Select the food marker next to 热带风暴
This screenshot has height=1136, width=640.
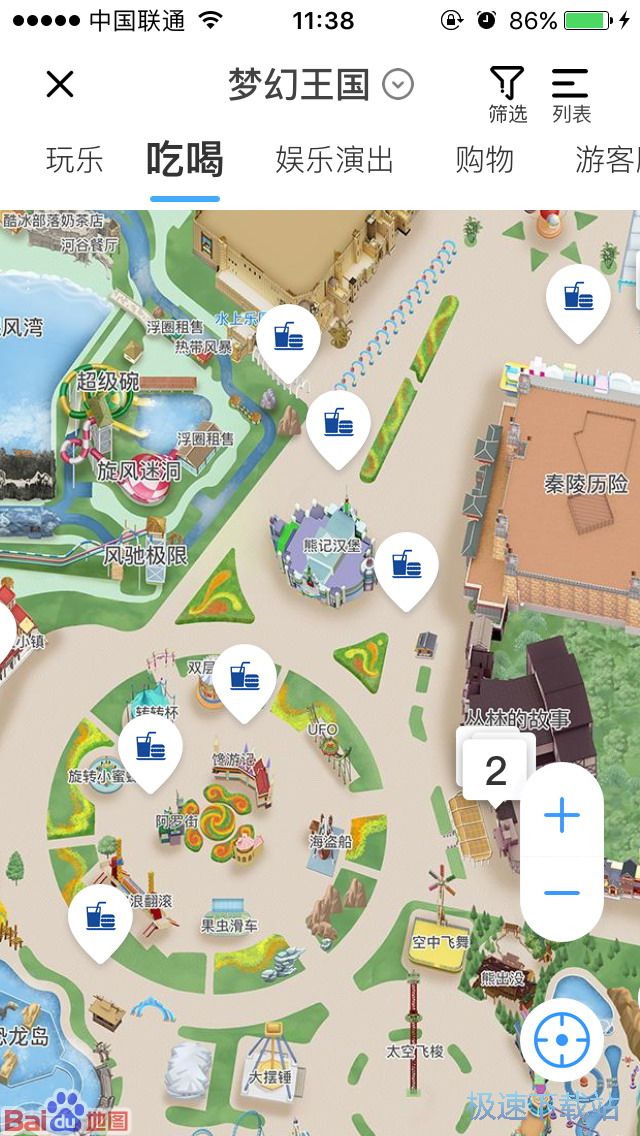[288, 337]
